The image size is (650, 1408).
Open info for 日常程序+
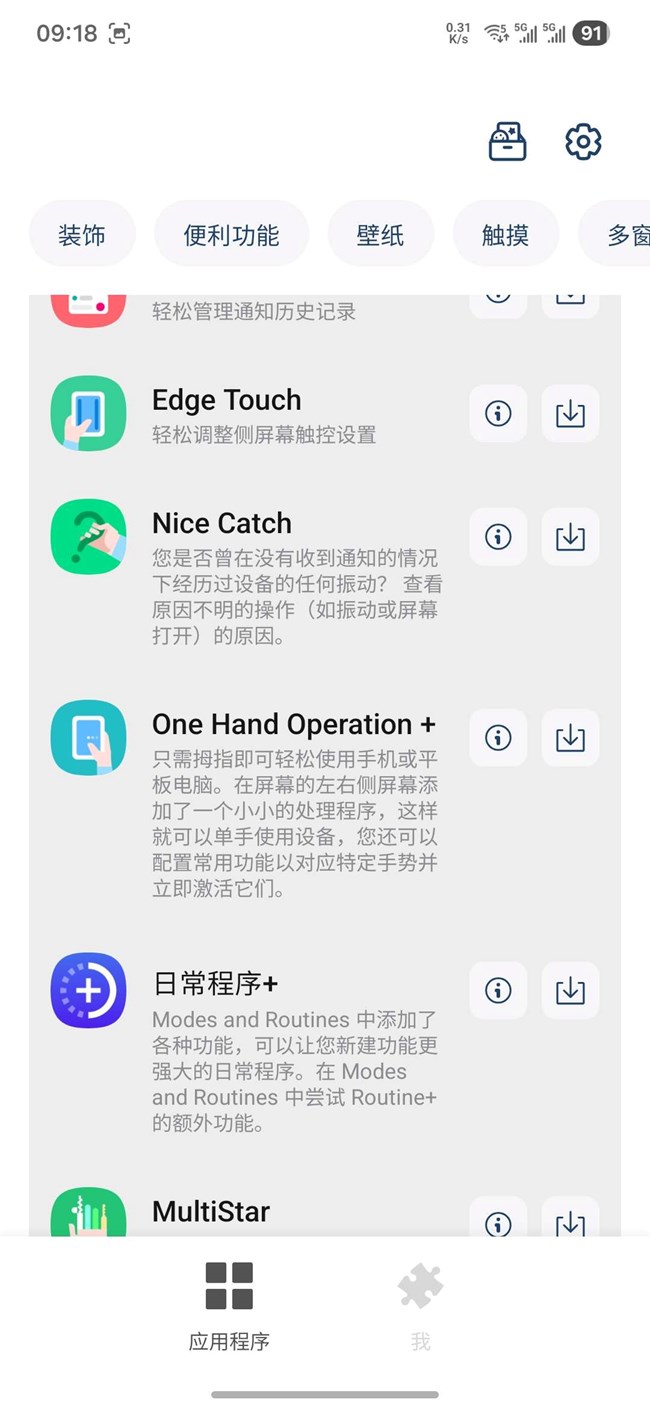click(x=498, y=990)
